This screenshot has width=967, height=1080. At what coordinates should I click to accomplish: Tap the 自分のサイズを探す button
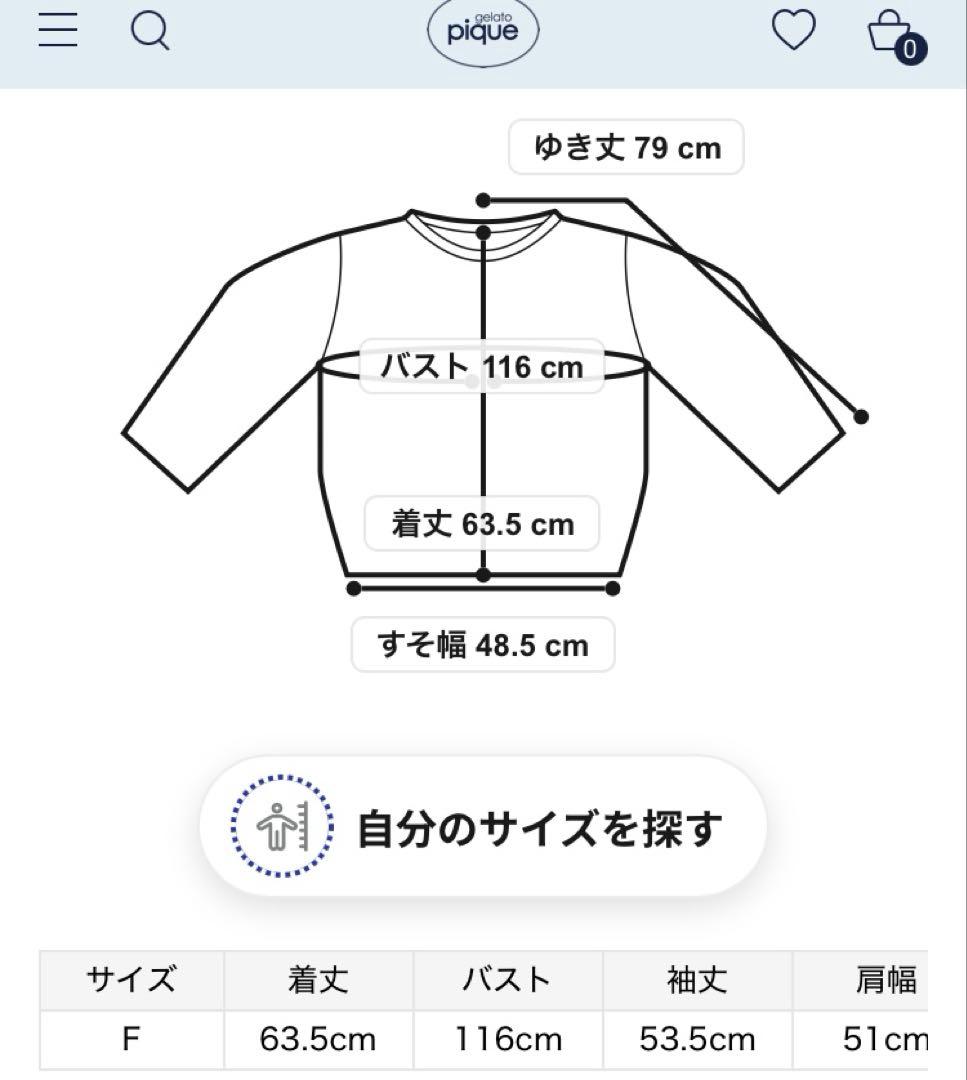[483, 827]
